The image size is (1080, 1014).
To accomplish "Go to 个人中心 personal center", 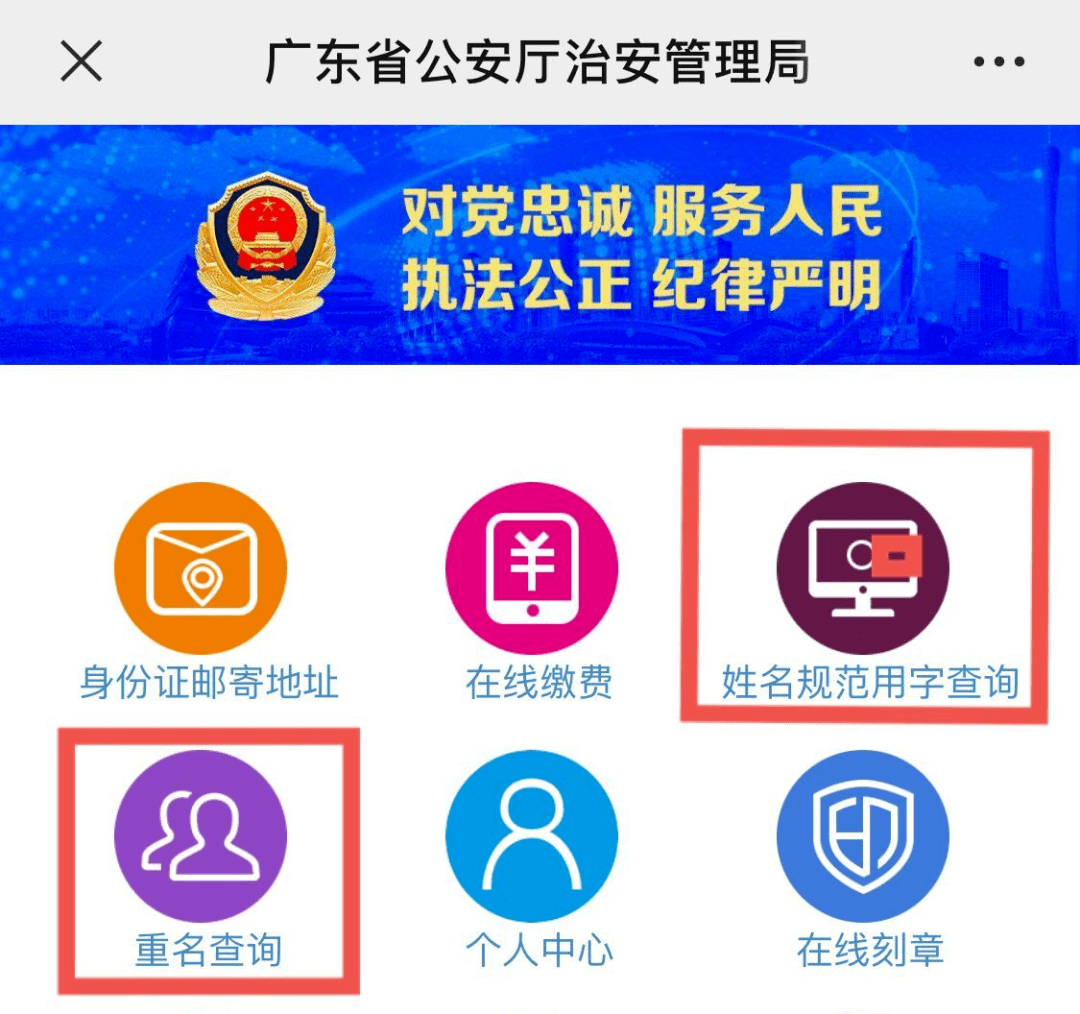I will tap(532, 836).
